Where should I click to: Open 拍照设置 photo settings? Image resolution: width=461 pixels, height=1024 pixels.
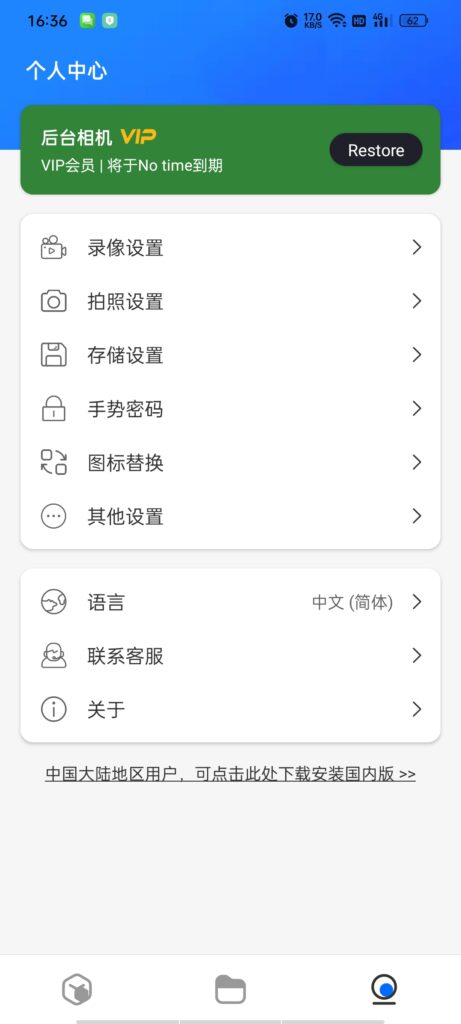coord(230,302)
